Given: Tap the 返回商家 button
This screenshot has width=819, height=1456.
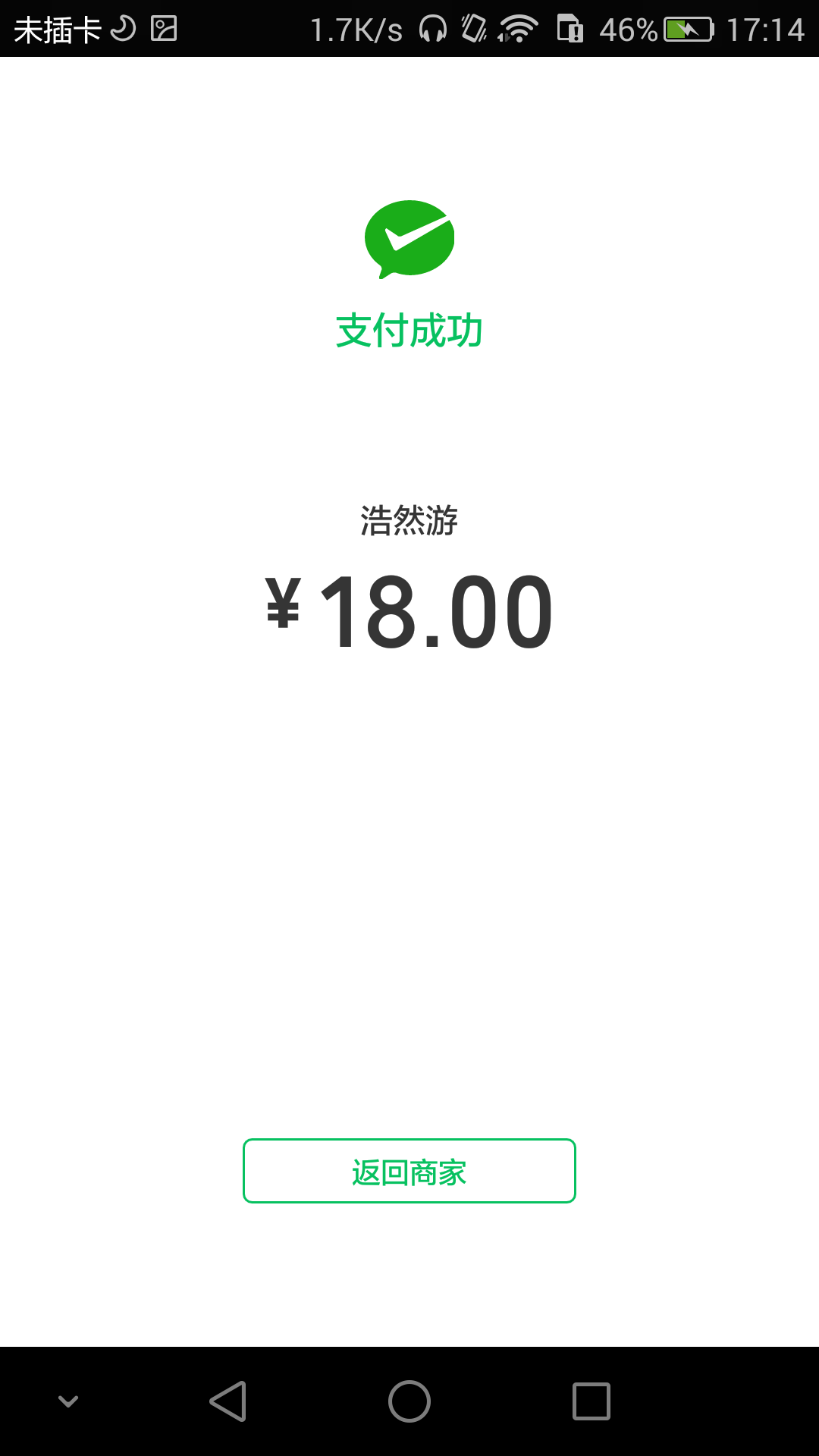Looking at the screenshot, I should (409, 1171).
